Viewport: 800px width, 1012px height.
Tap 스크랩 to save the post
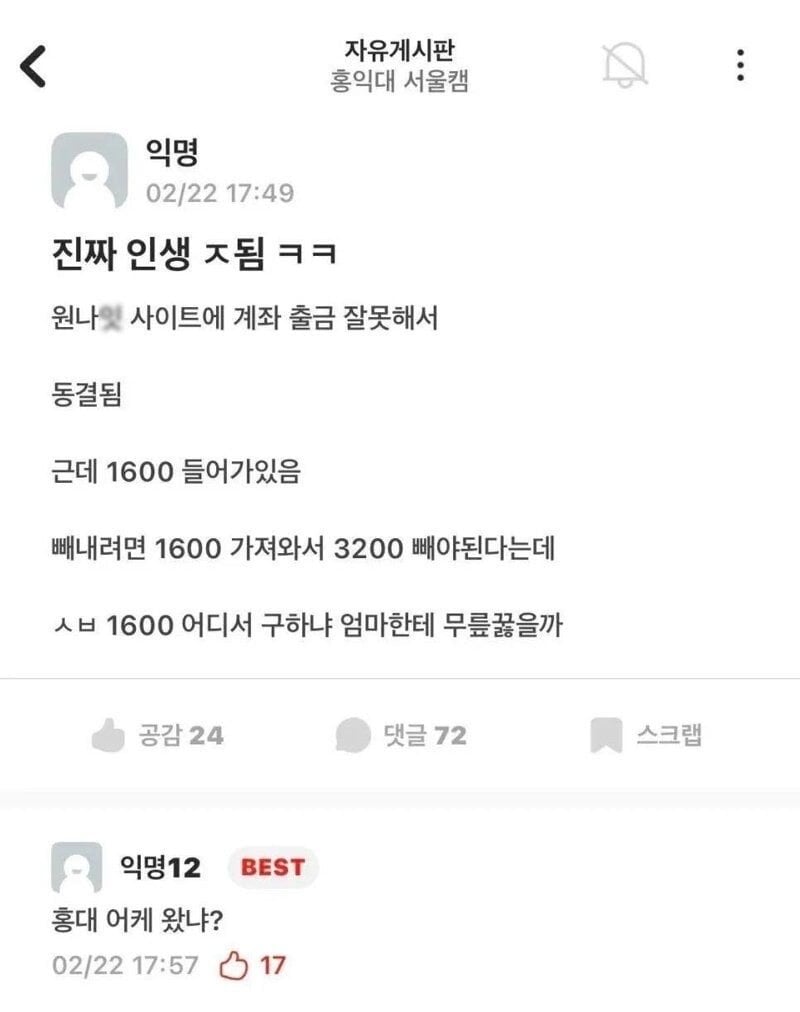[x=646, y=736]
